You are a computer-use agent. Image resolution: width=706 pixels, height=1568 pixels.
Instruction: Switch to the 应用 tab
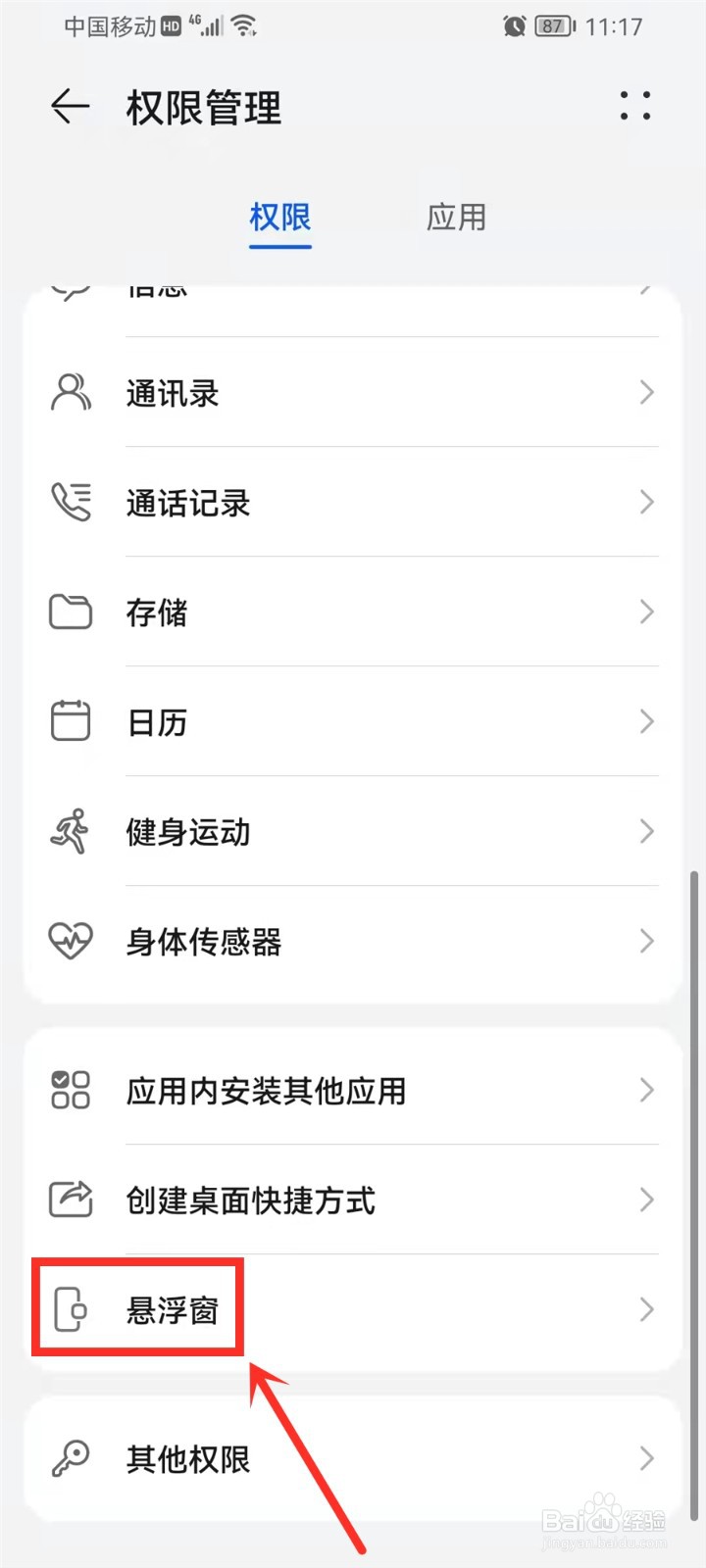pos(455,218)
